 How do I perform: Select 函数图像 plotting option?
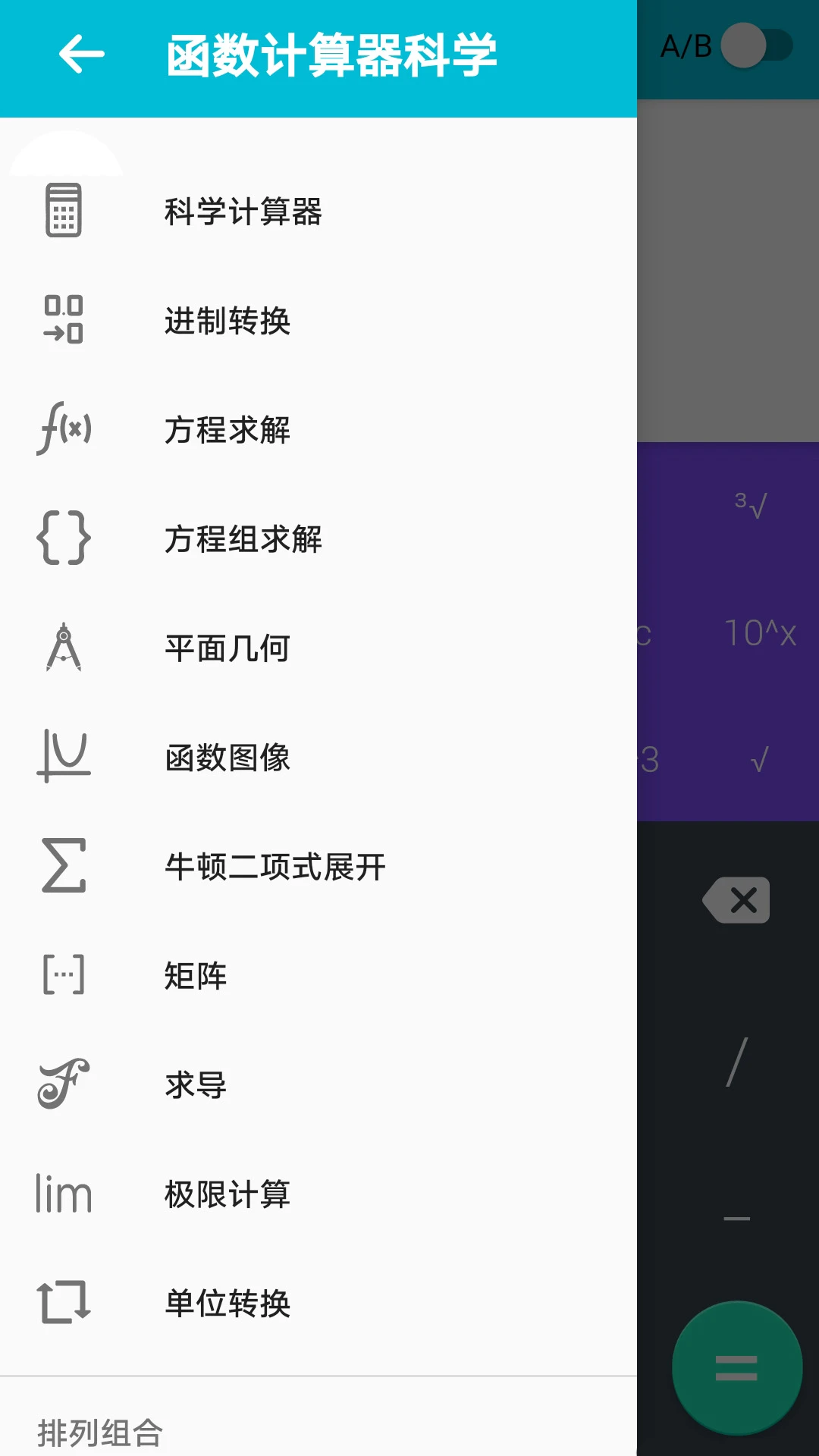pyautogui.click(x=227, y=758)
